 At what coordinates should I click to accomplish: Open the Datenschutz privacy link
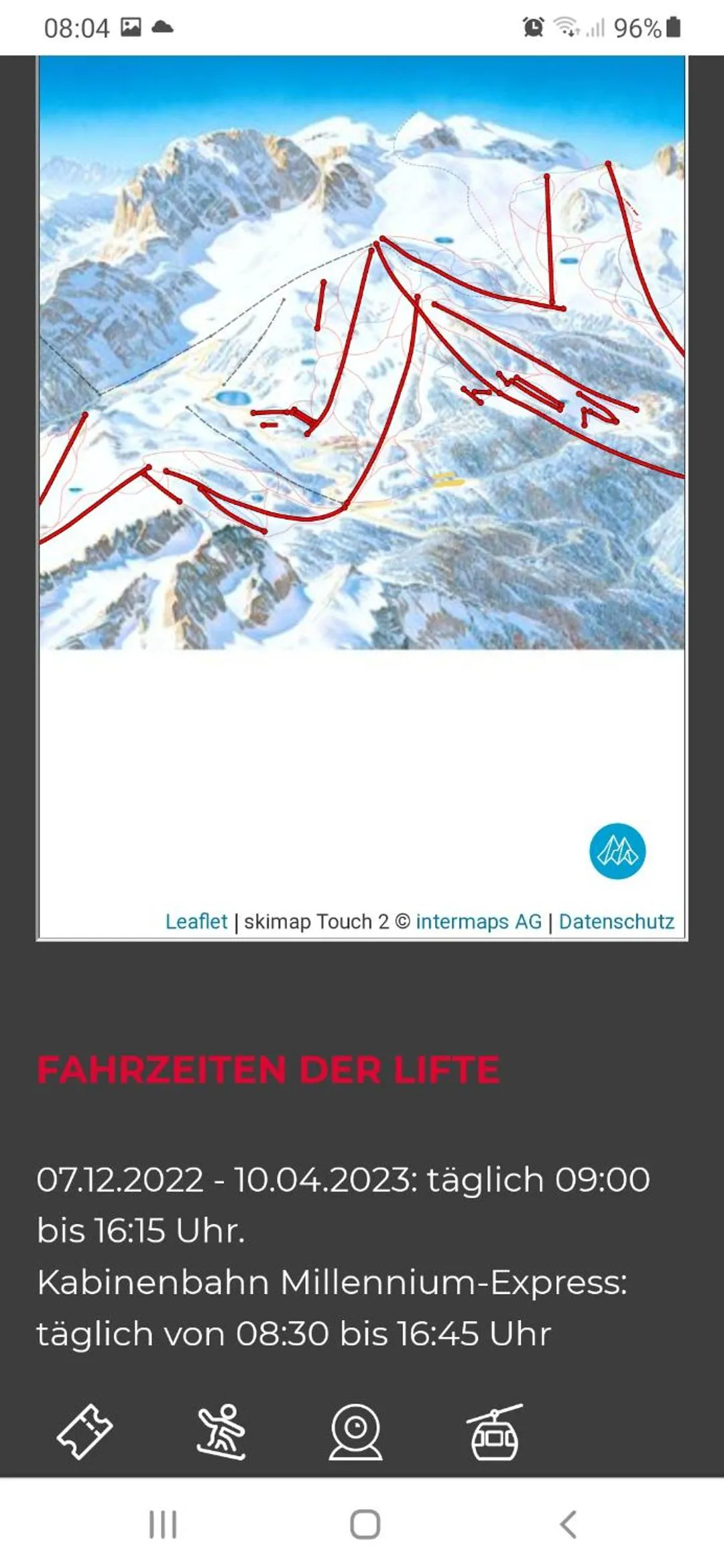click(617, 921)
